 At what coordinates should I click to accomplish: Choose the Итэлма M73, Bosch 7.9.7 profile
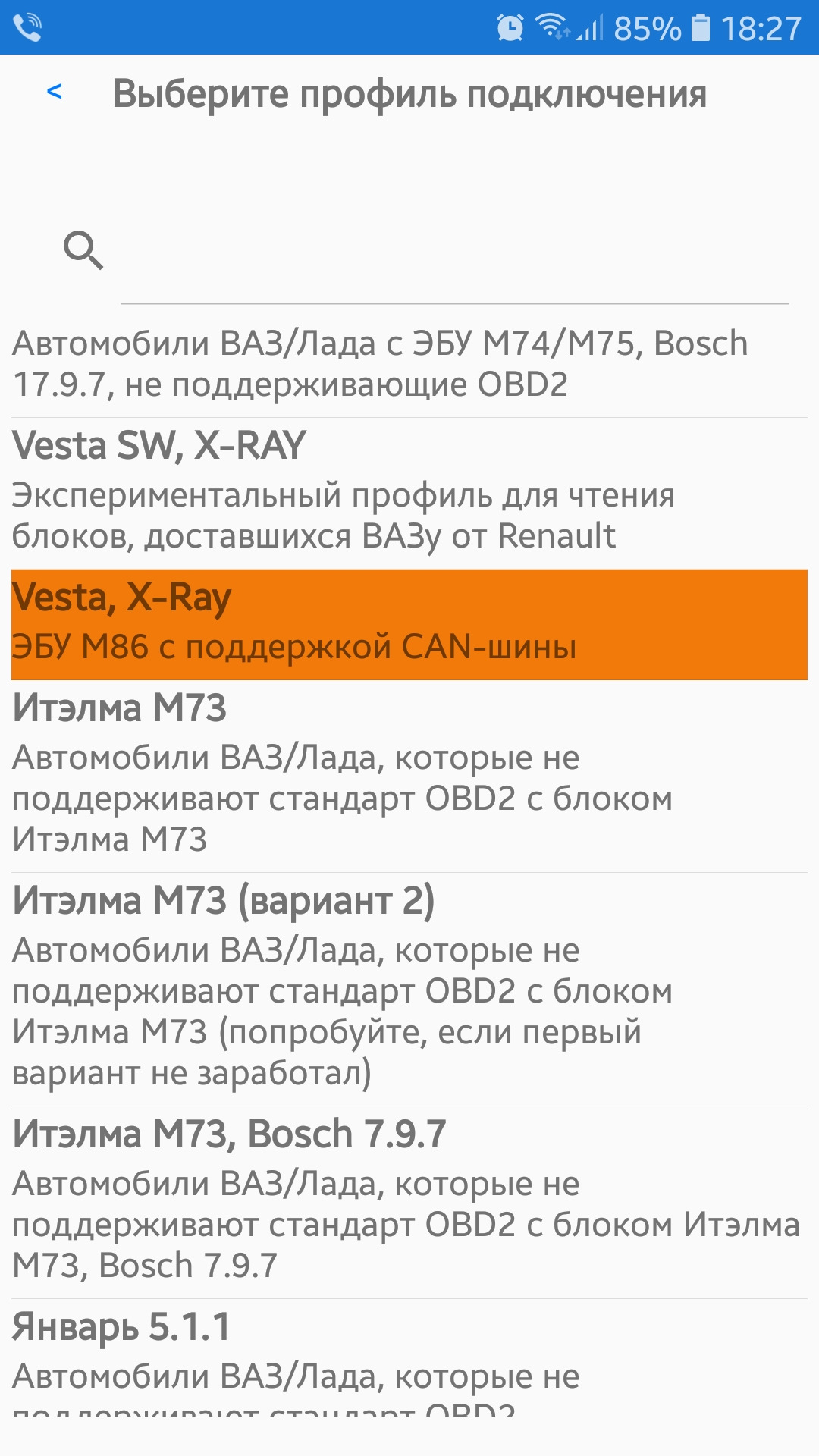pos(409,1200)
